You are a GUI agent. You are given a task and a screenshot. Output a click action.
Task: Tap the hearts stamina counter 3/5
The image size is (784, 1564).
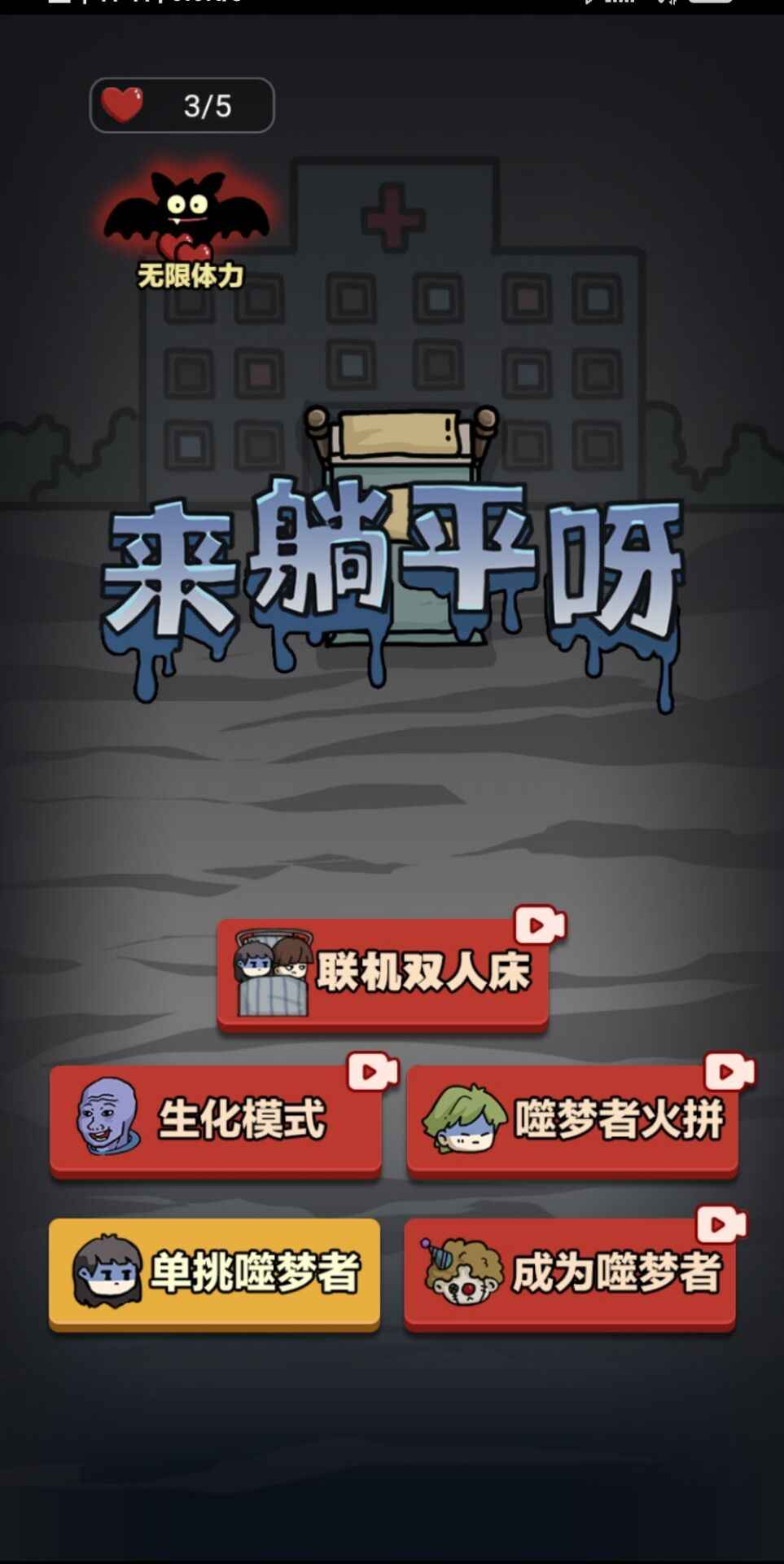click(182, 105)
